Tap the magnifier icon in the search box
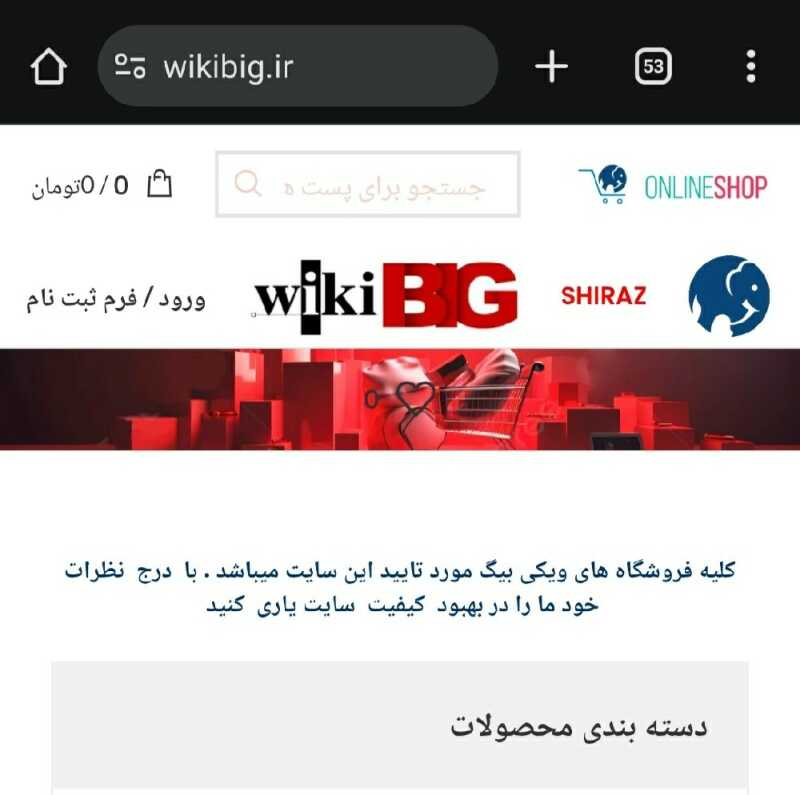Image resolution: width=800 pixels, height=795 pixels. 247,184
